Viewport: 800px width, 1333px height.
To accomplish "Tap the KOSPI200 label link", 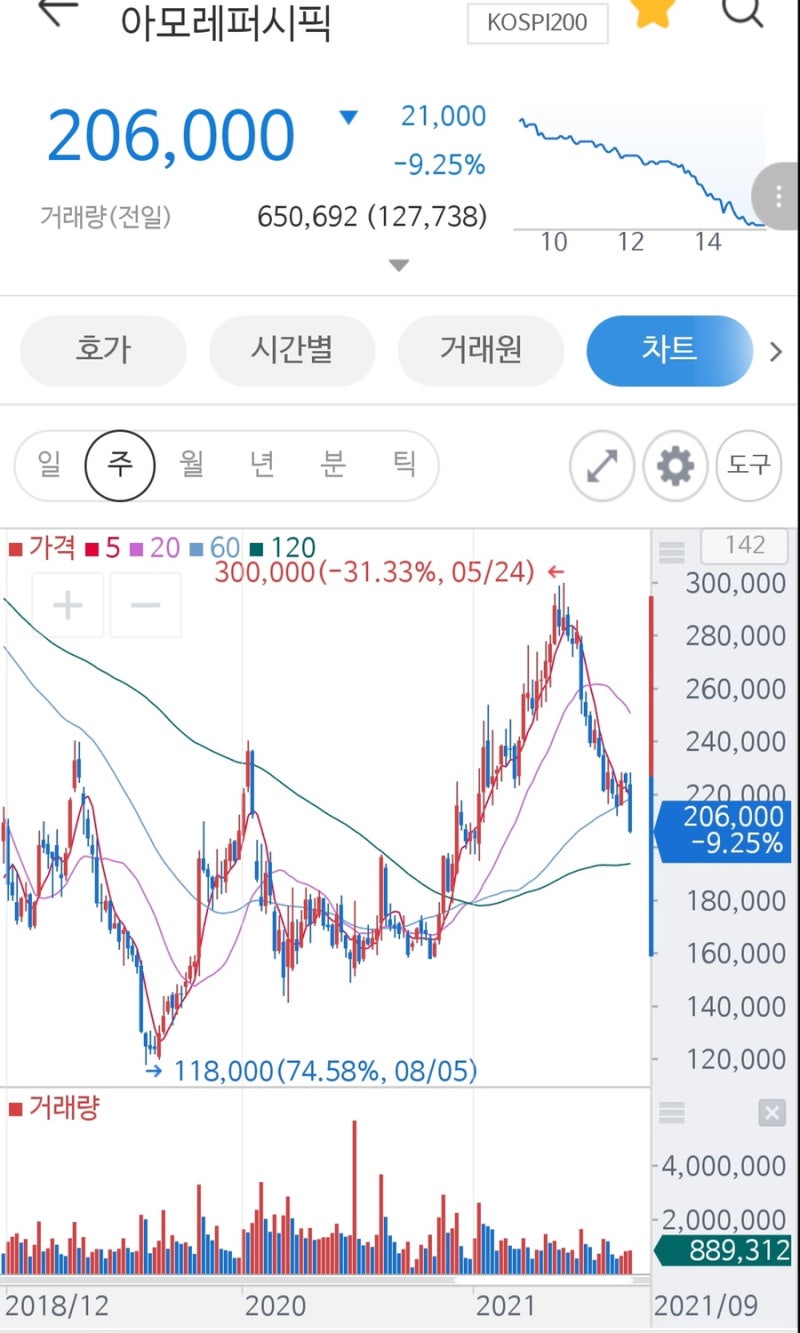I will pyautogui.click(x=537, y=24).
